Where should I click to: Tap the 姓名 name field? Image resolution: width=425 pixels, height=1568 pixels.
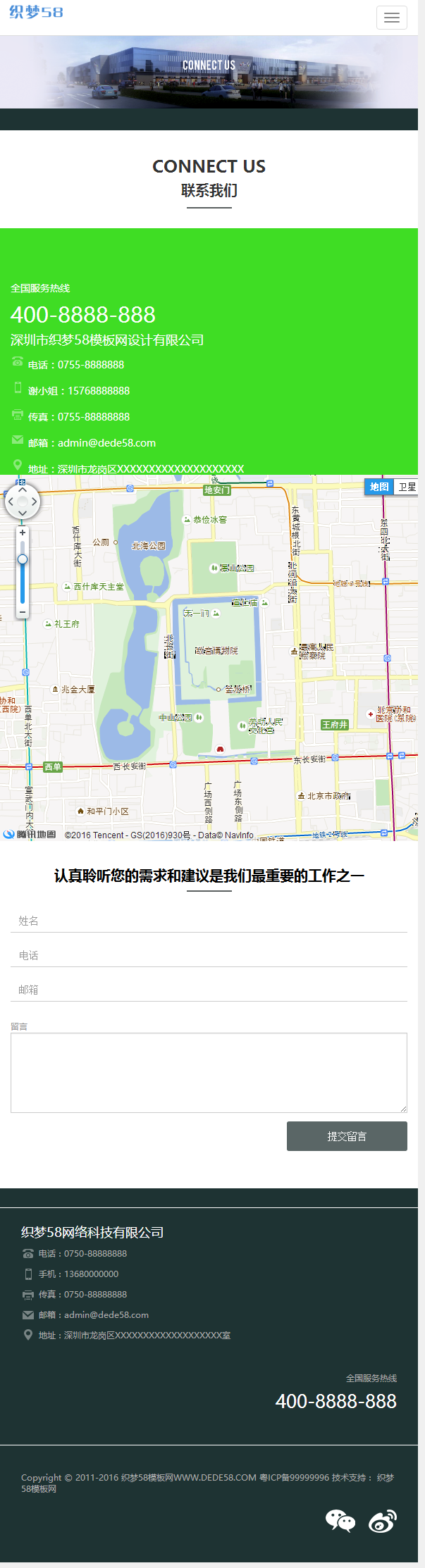(209, 921)
